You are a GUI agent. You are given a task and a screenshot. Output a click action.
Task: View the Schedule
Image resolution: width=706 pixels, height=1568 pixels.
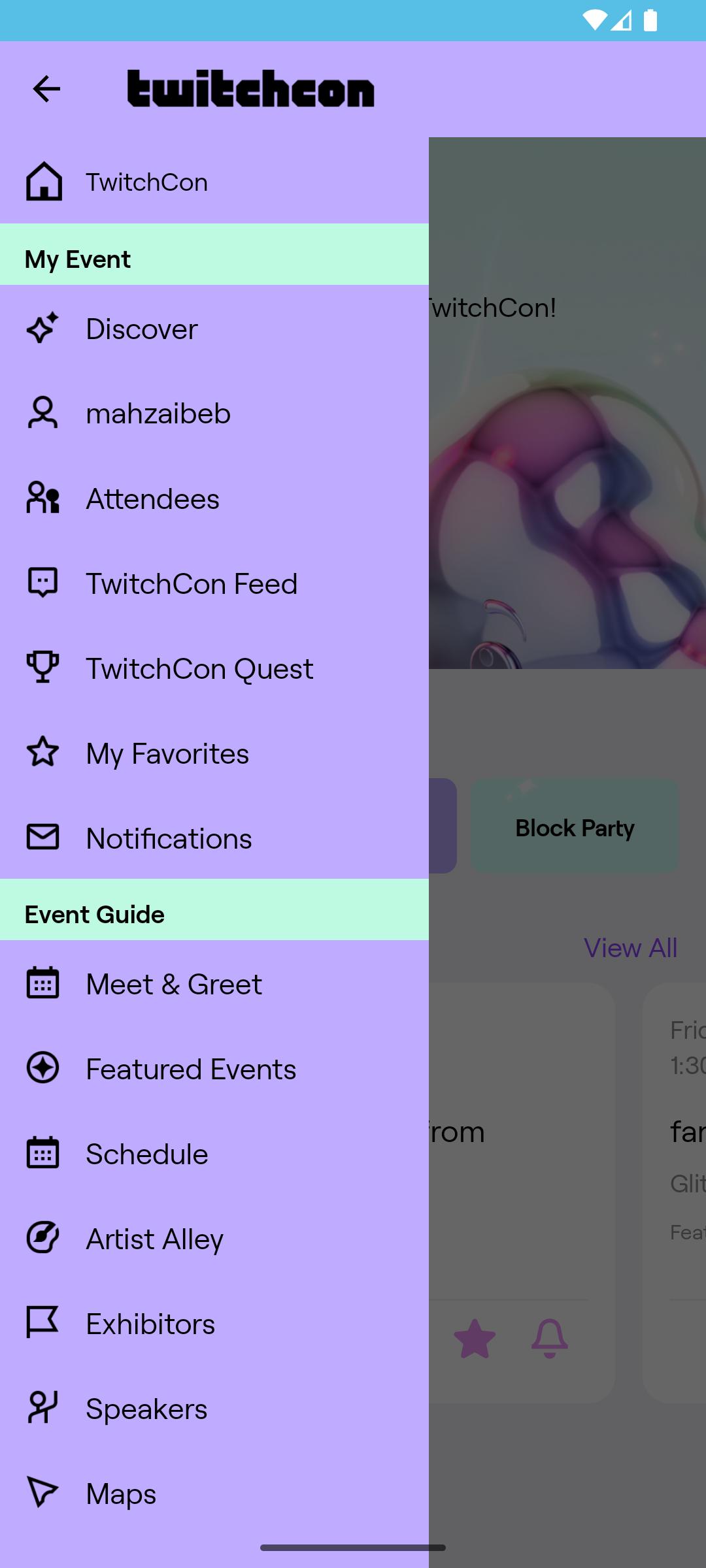click(x=147, y=1154)
